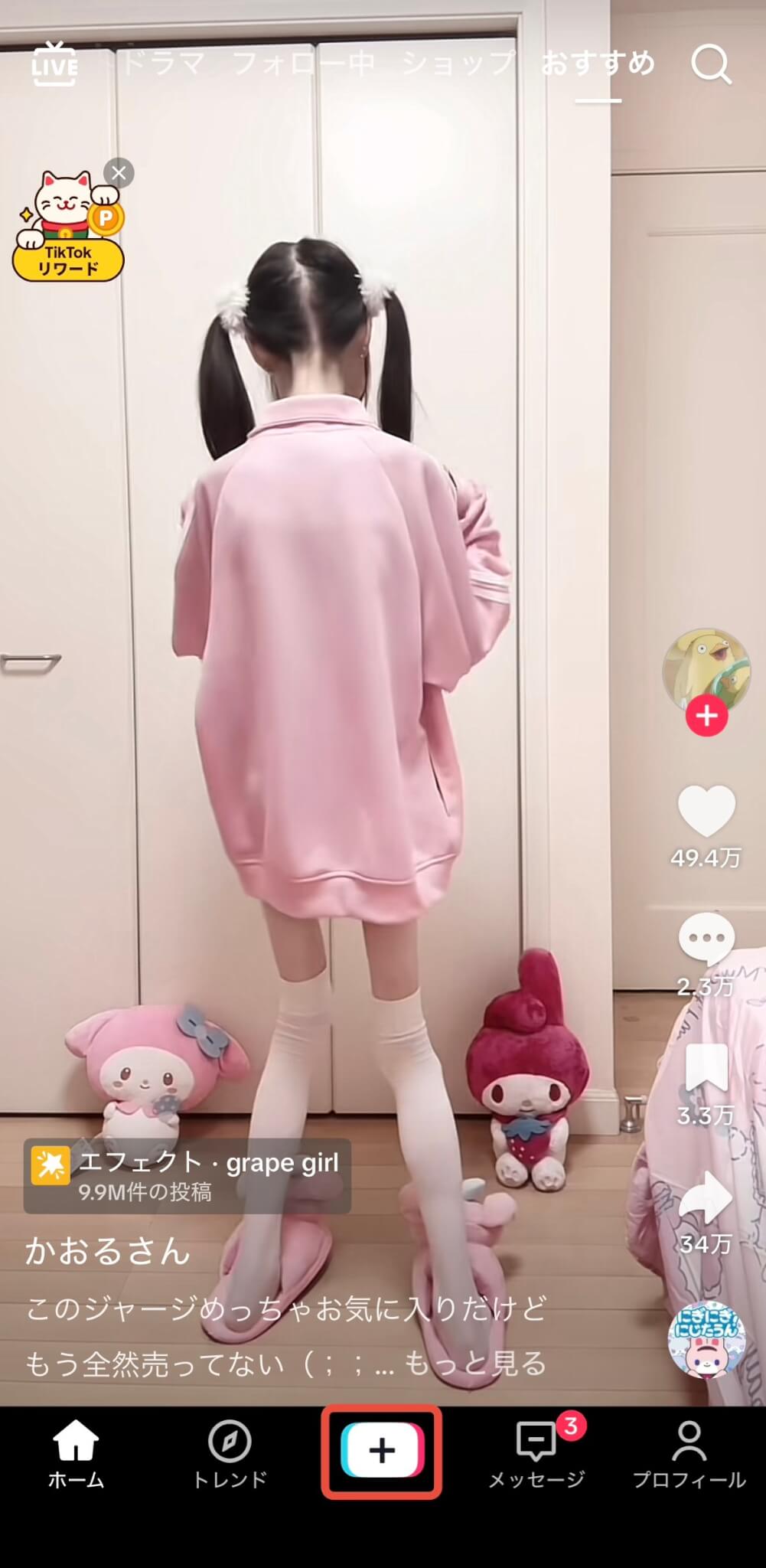Bookmark this video
The width and height of the screenshot is (766, 1568).
706,1068
